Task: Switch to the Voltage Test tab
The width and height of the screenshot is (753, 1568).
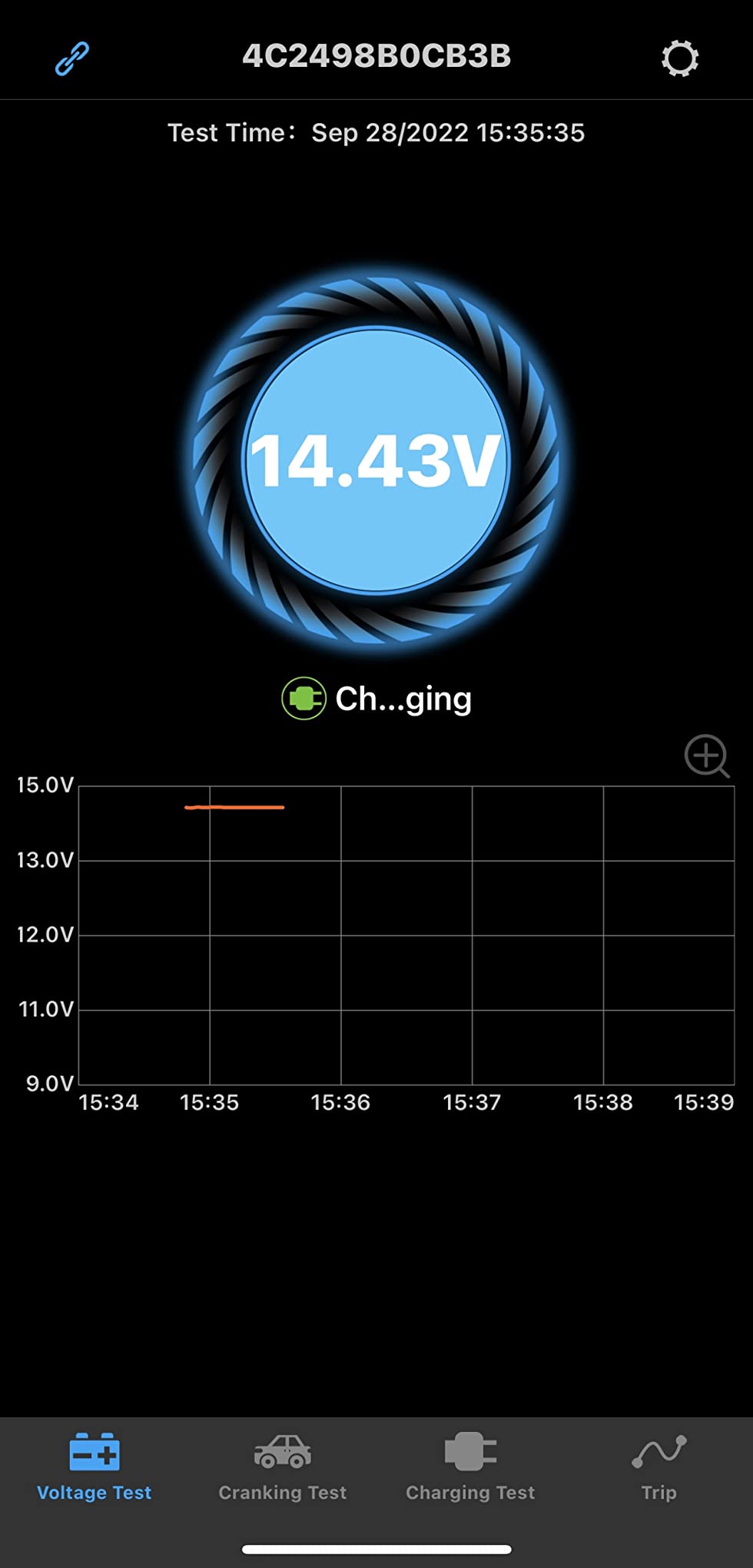Action: coord(95,1467)
